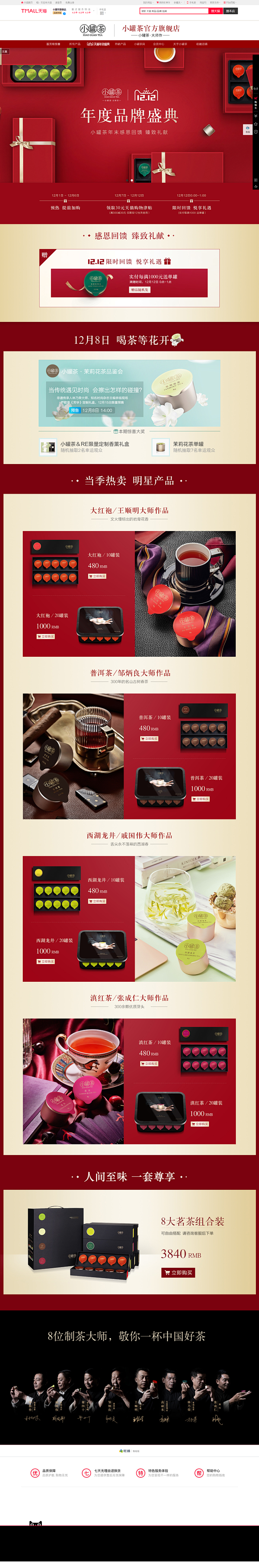The width and height of the screenshot is (259, 1568).
Task: Open the 会员中心 nav tab
Action: point(159,44)
